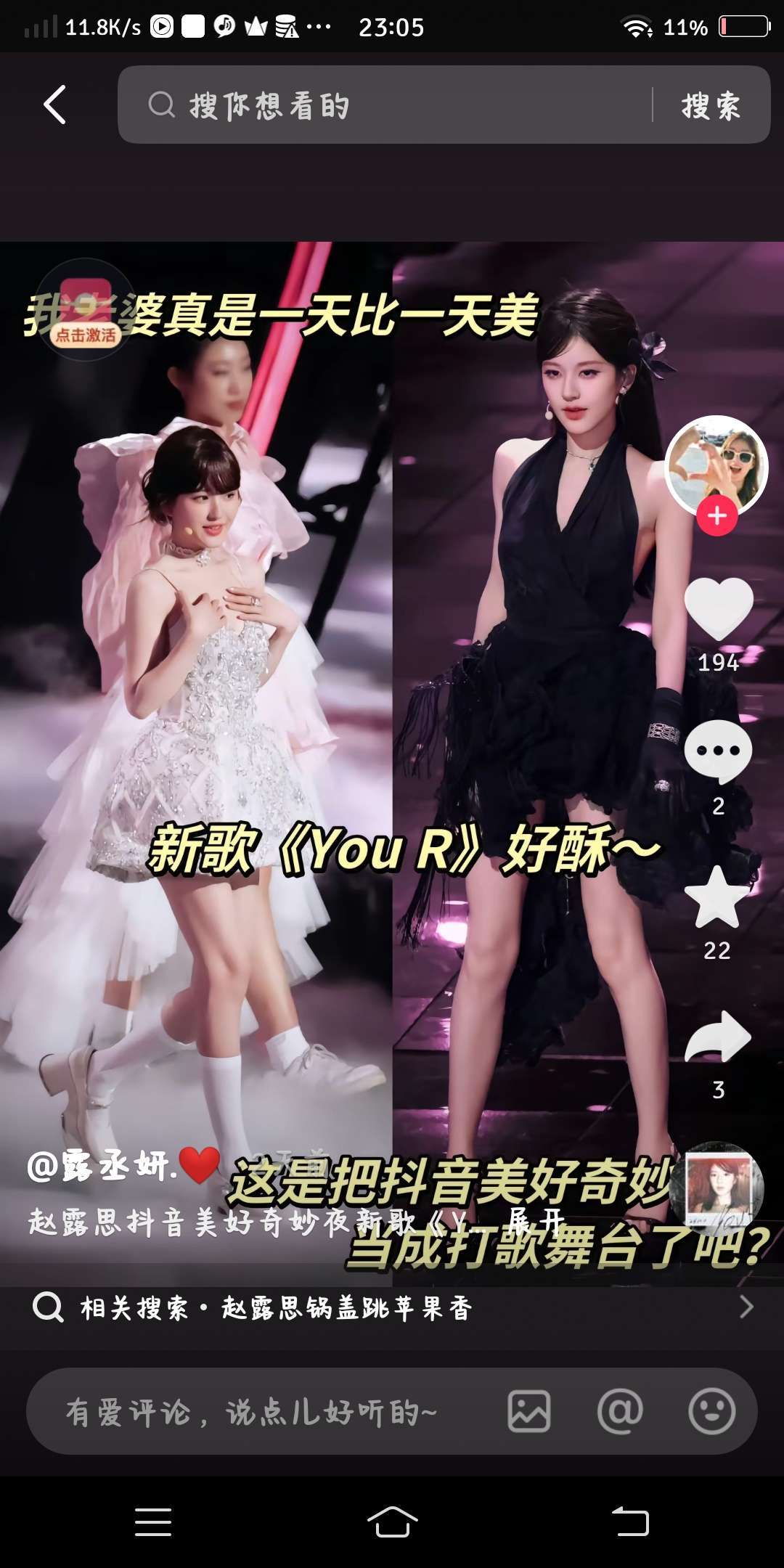Go back with the top-left arrow
Viewport: 784px width, 1568px height.
55,105
